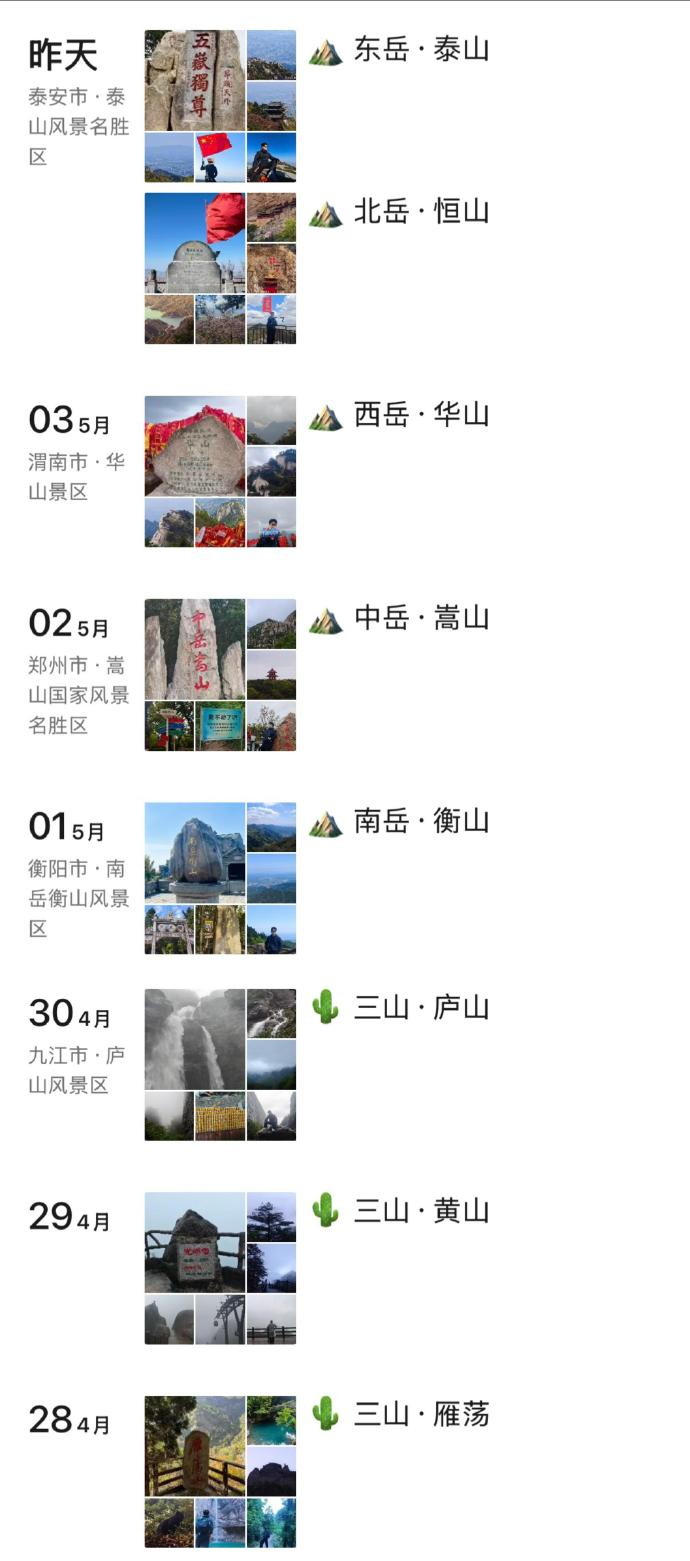View the 三山·黄山 post from 29 4月
This screenshot has height=1561, width=690.
220,1268
